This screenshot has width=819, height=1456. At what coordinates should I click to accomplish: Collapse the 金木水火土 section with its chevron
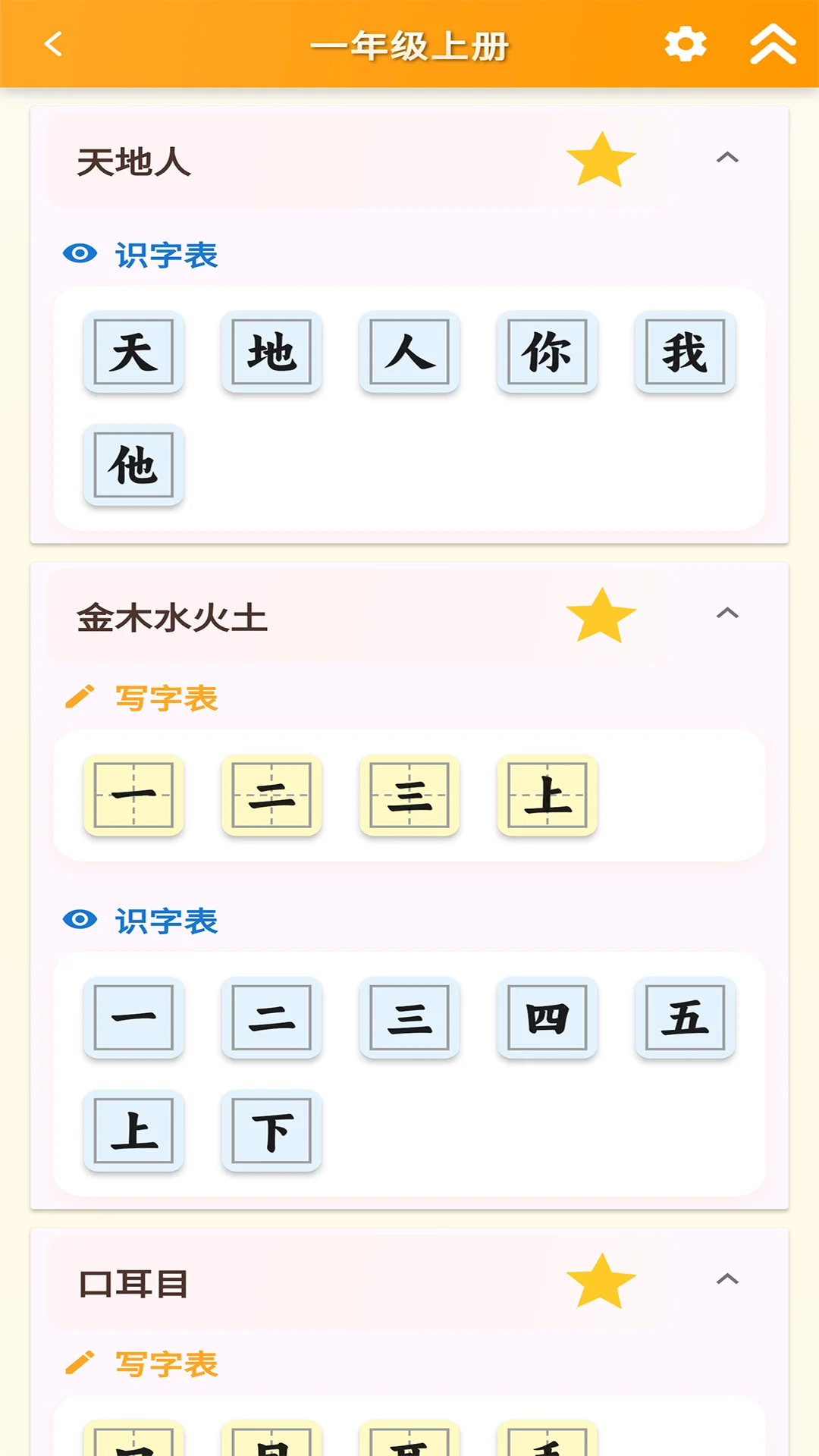(x=728, y=616)
